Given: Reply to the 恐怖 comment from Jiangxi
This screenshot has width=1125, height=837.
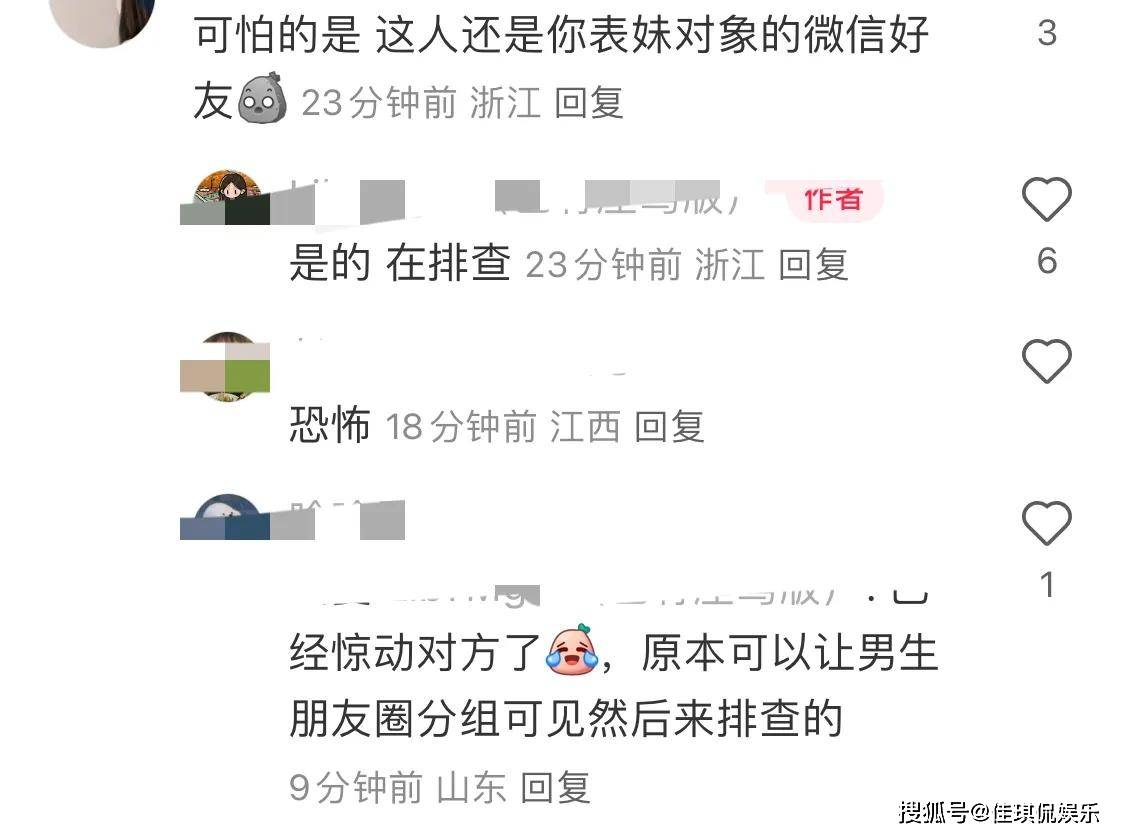Looking at the screenshot, I should (669, 427).
